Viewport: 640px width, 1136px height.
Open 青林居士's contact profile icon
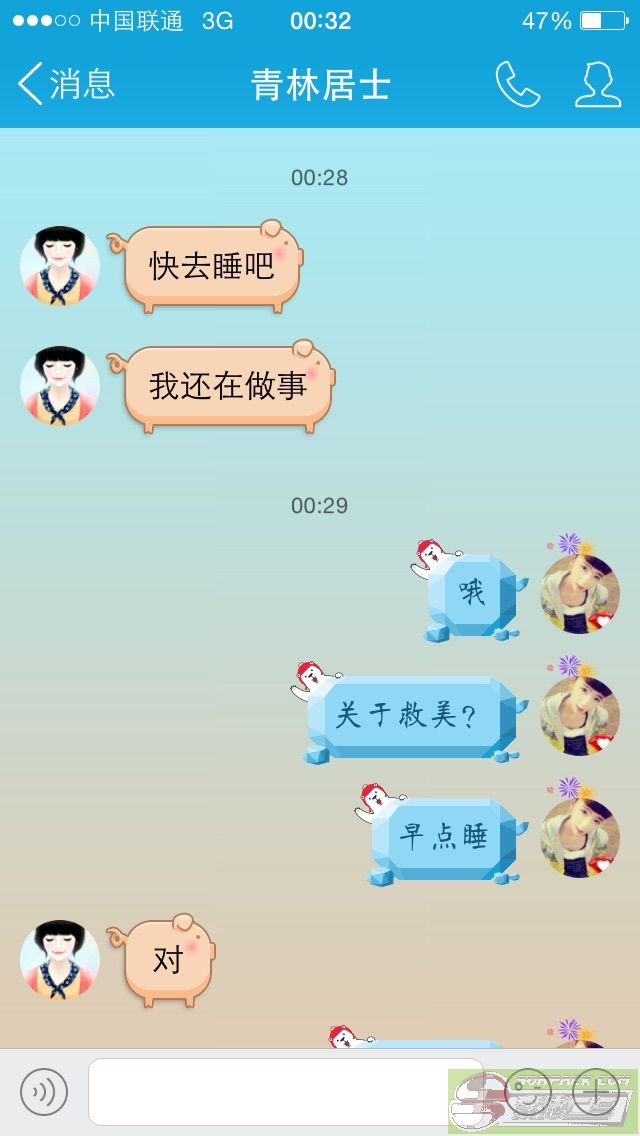pyautogui.click(x=598, y=84)
